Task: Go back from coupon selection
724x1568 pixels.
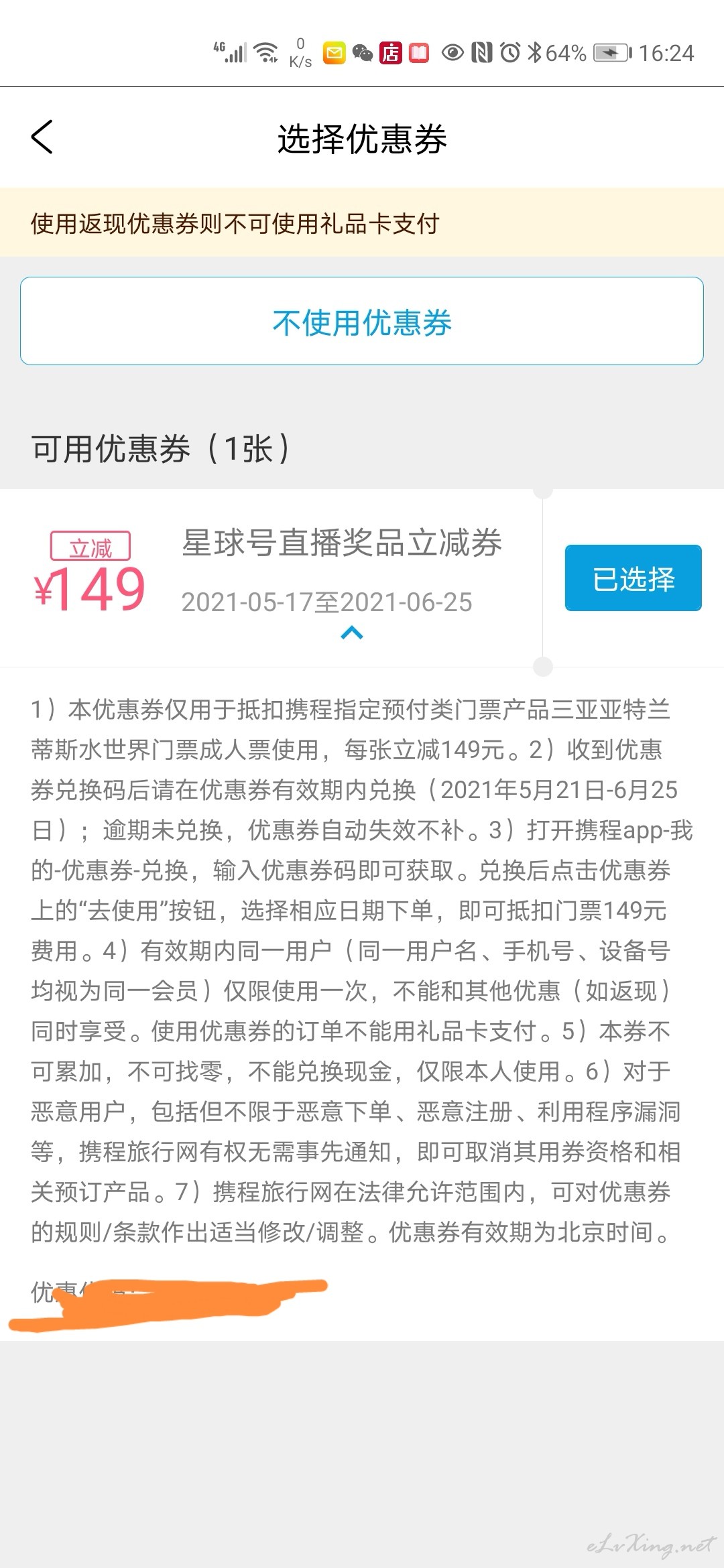Action: point(42,137)
